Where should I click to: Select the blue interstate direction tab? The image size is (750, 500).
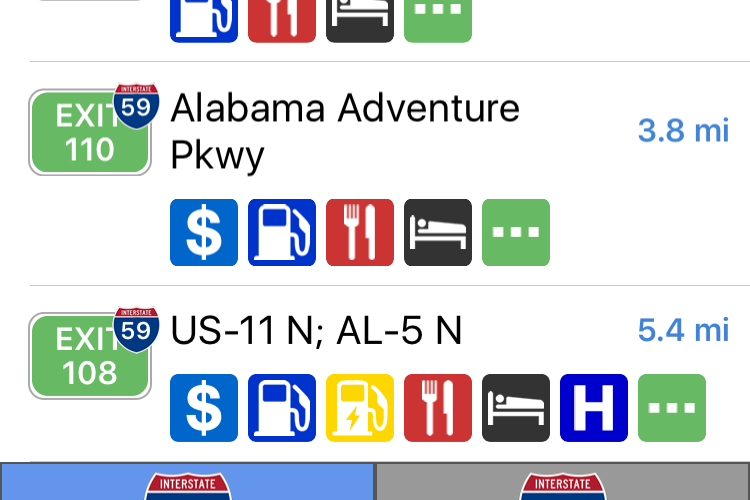tap(187, 482)
